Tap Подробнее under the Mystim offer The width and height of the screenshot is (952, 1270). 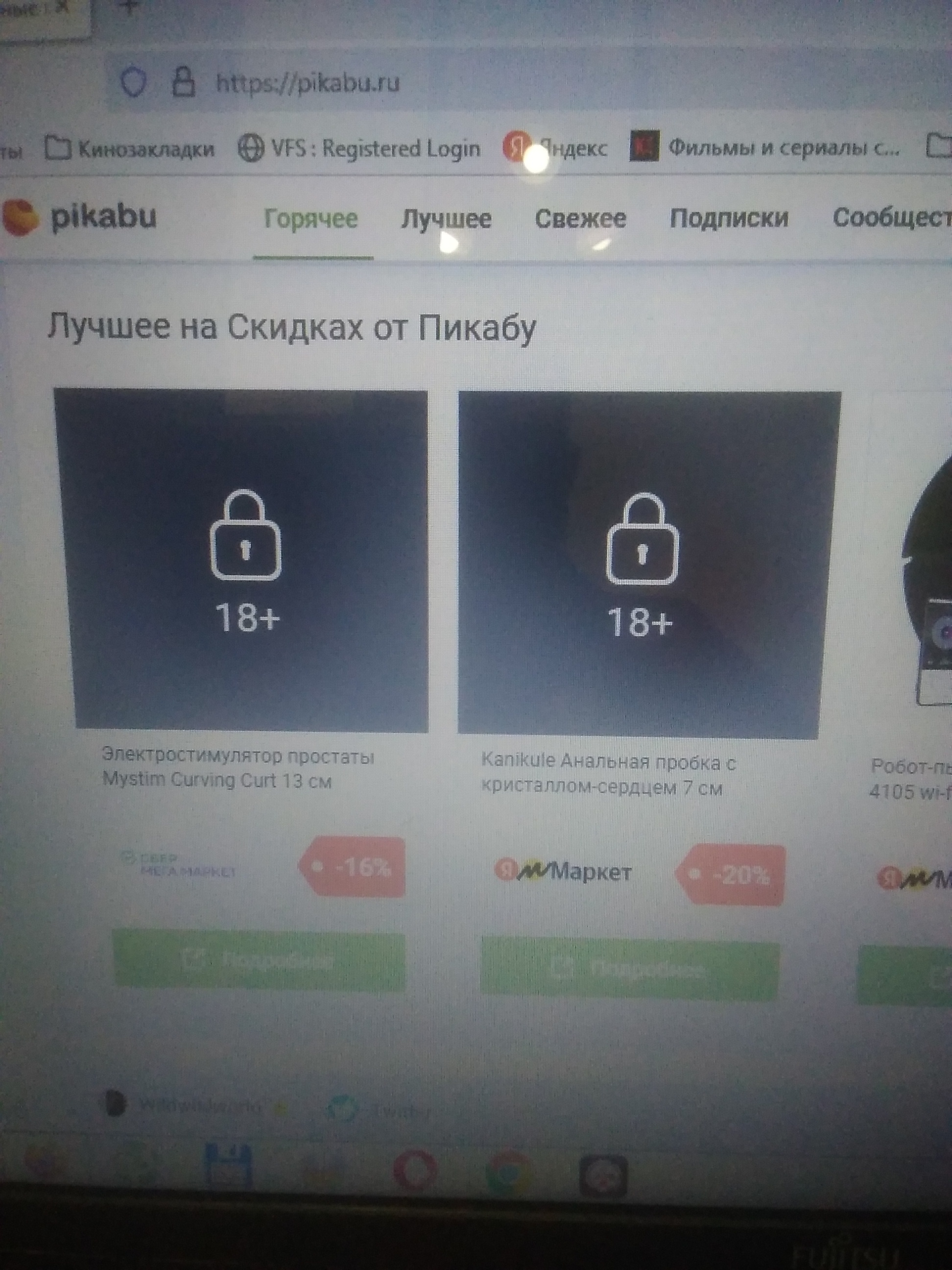[x=260, y=960]
